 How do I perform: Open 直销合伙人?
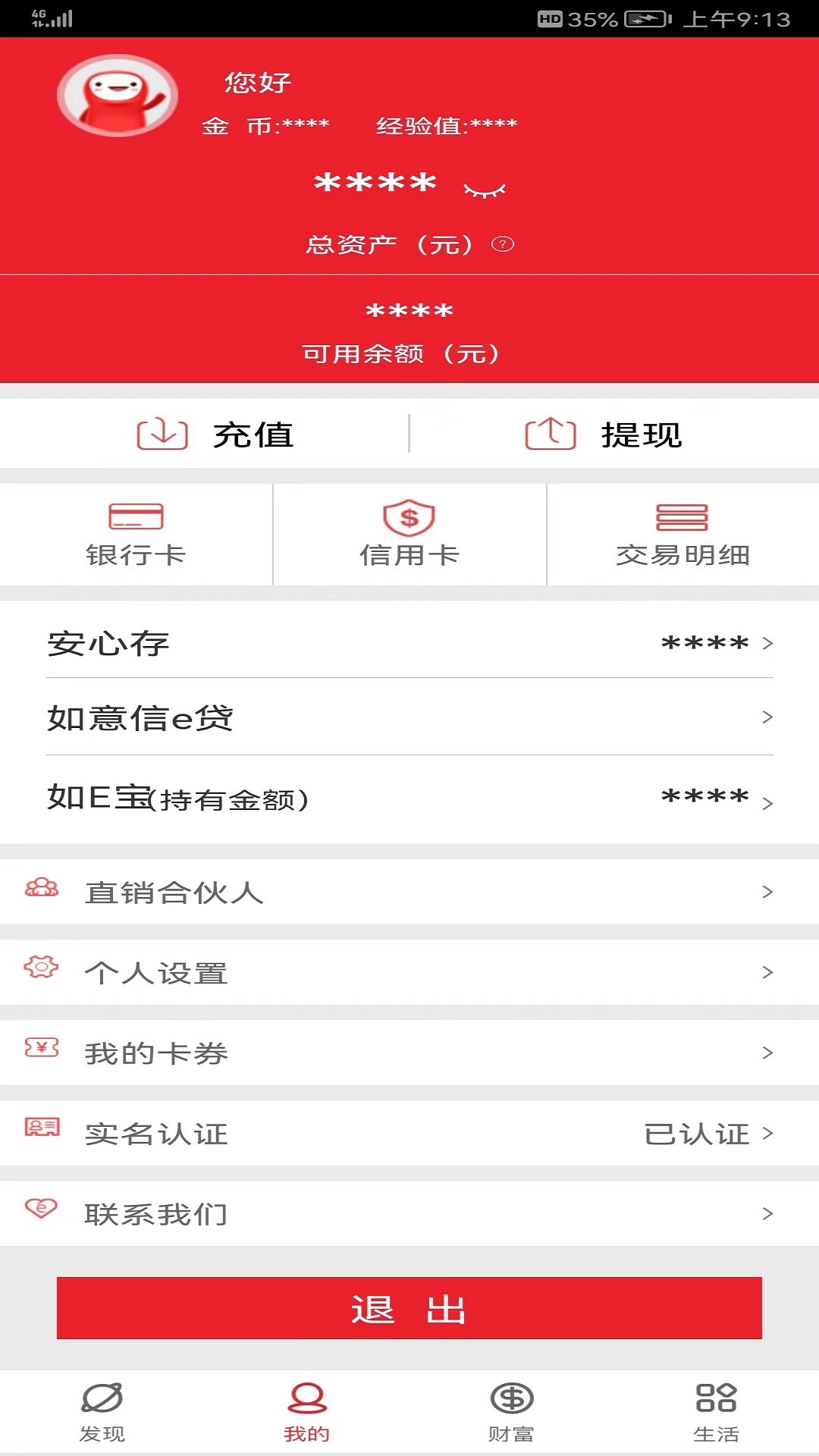pos(409,892)
